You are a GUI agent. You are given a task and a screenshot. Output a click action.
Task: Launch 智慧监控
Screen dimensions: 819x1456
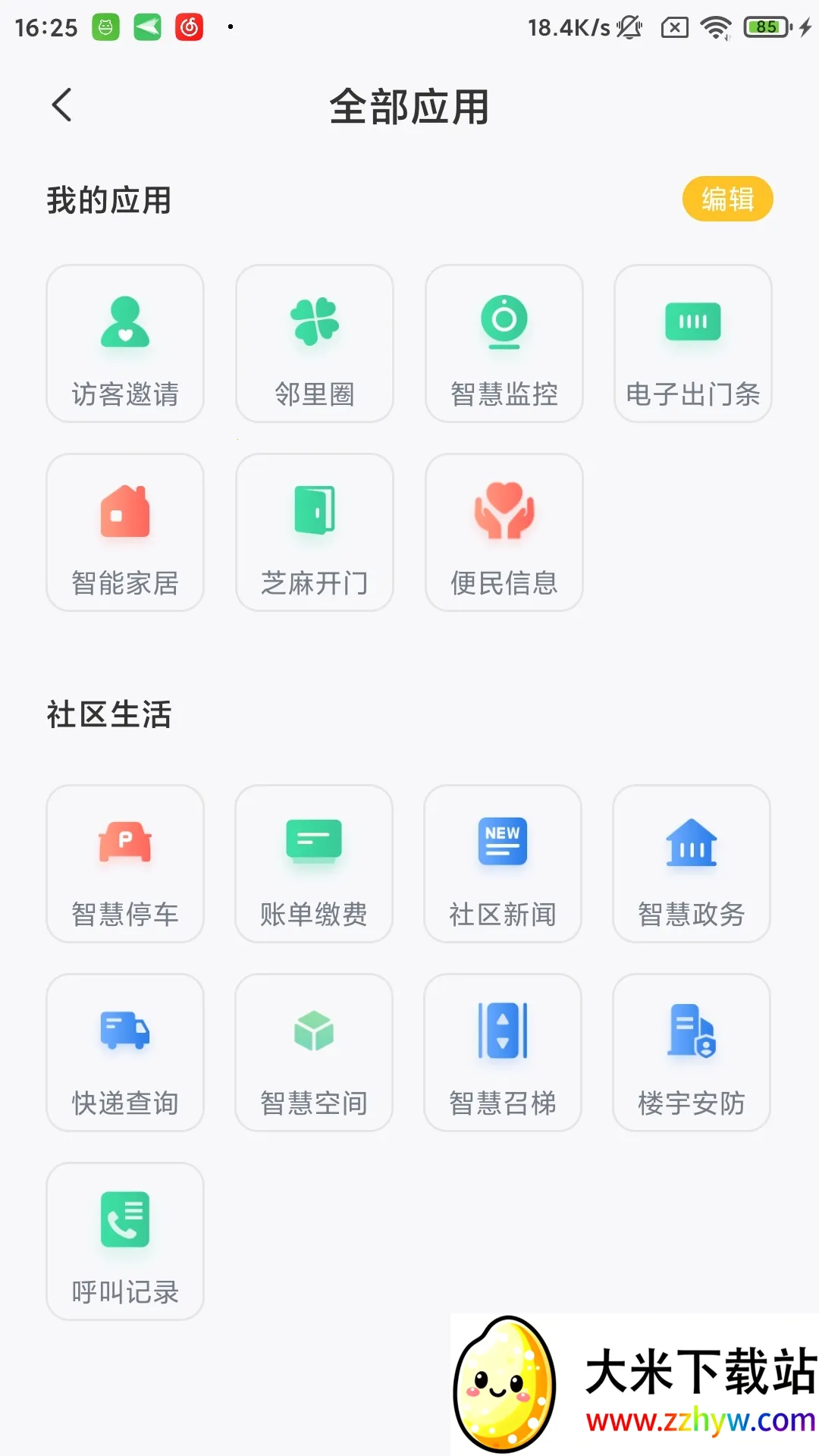tap(504, 344)
